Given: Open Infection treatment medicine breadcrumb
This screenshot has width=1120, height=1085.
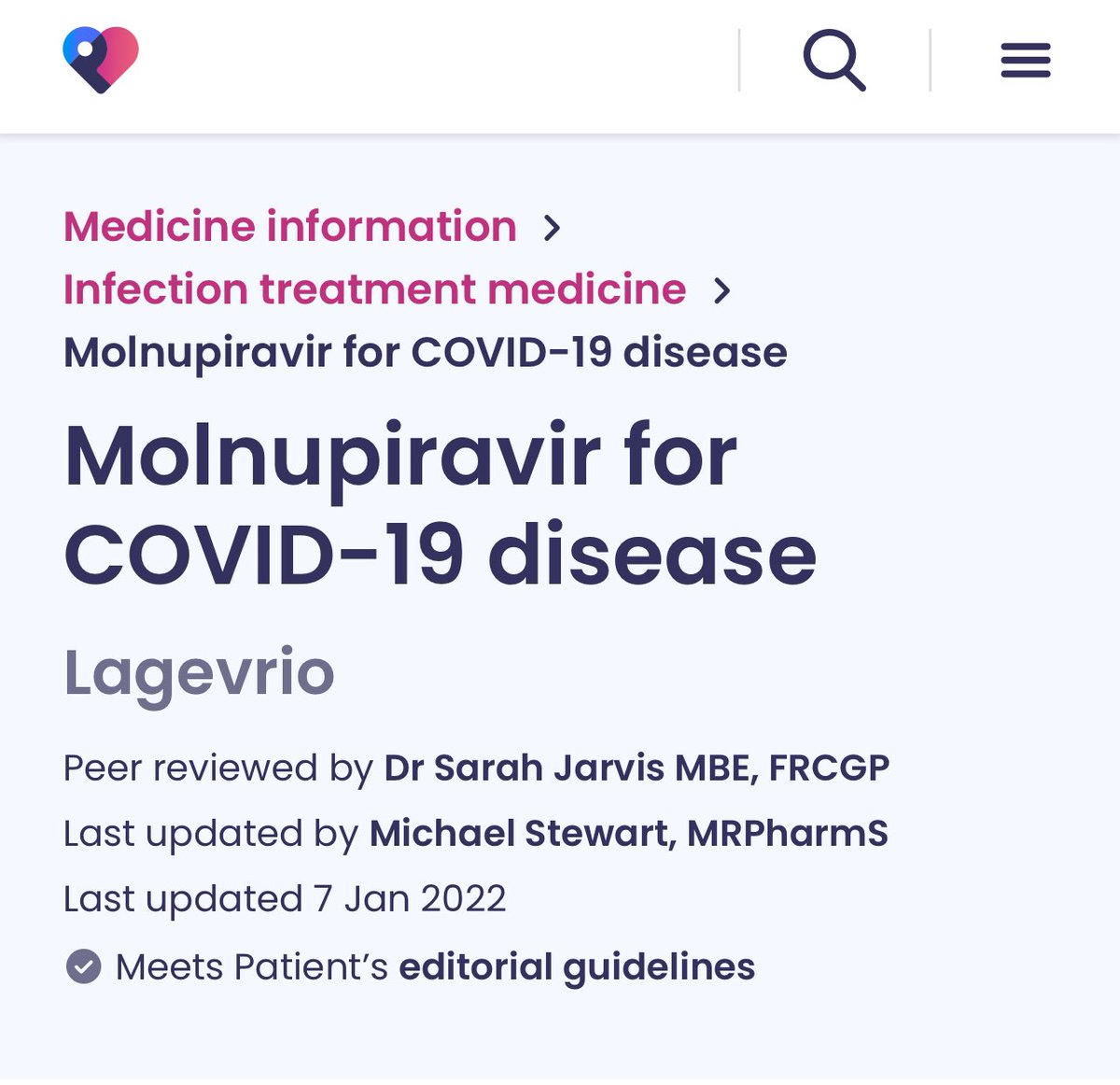Looking at the screenshot, I should (374, 289).
